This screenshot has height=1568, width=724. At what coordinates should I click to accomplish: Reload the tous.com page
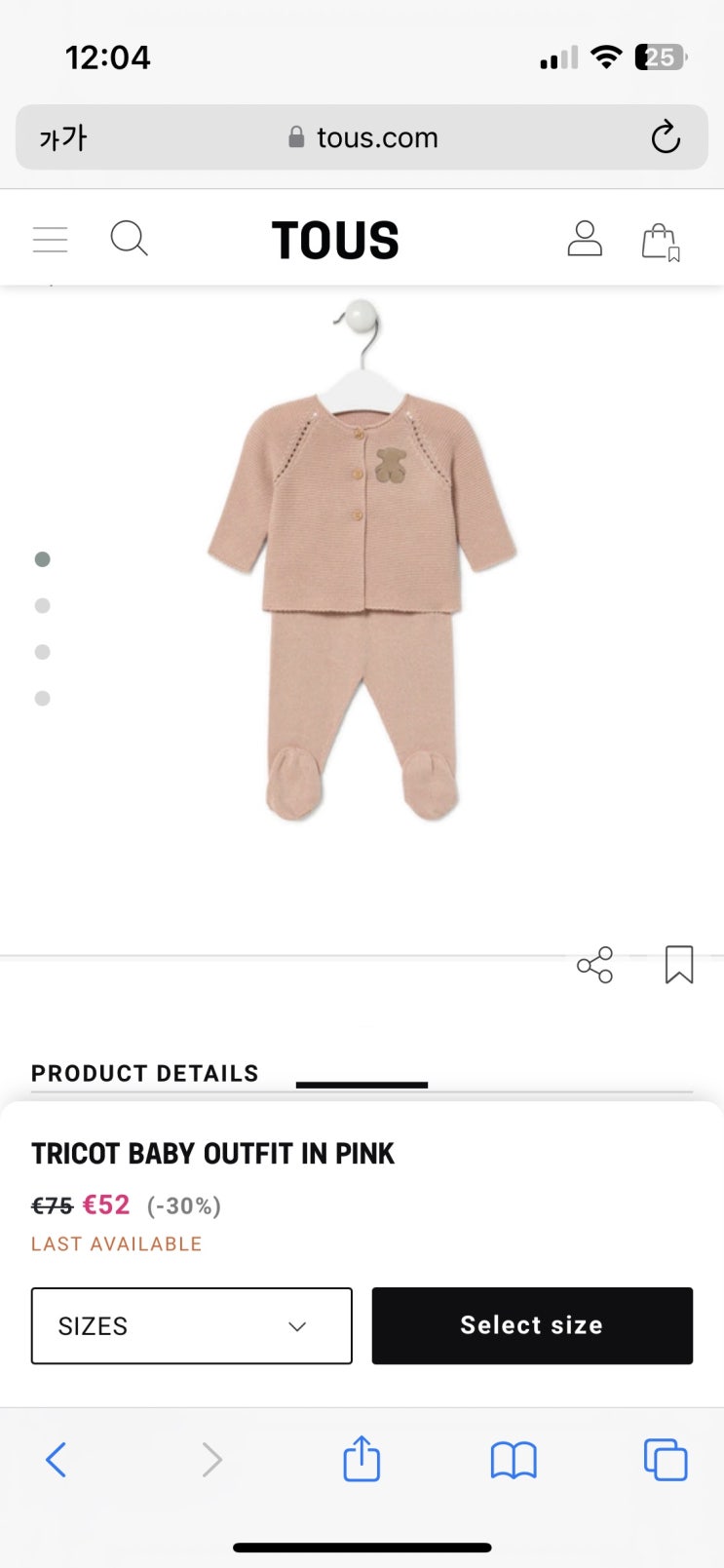pyautogui.click(x=666, y=137)
